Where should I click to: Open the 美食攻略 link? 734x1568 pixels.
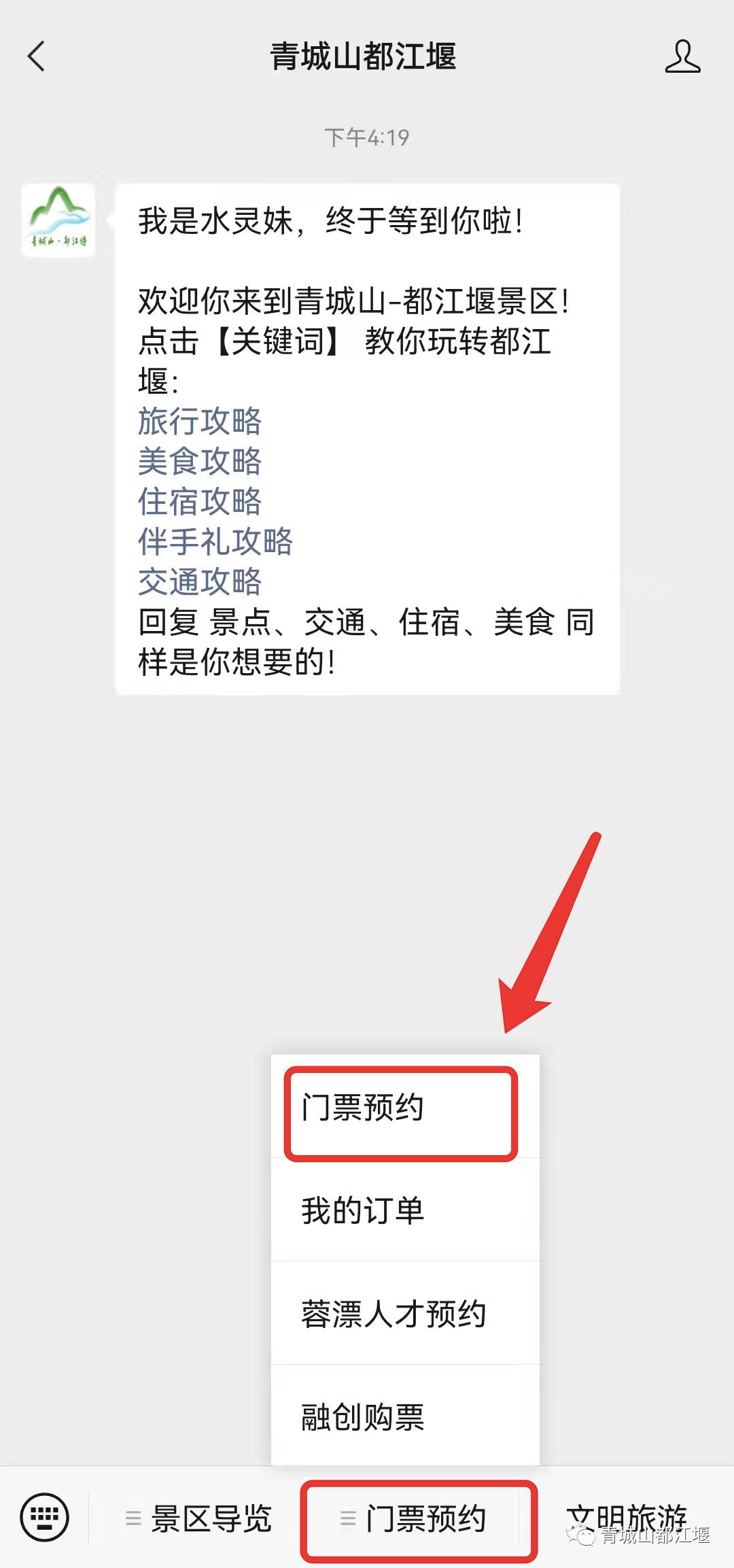(200, 461)
